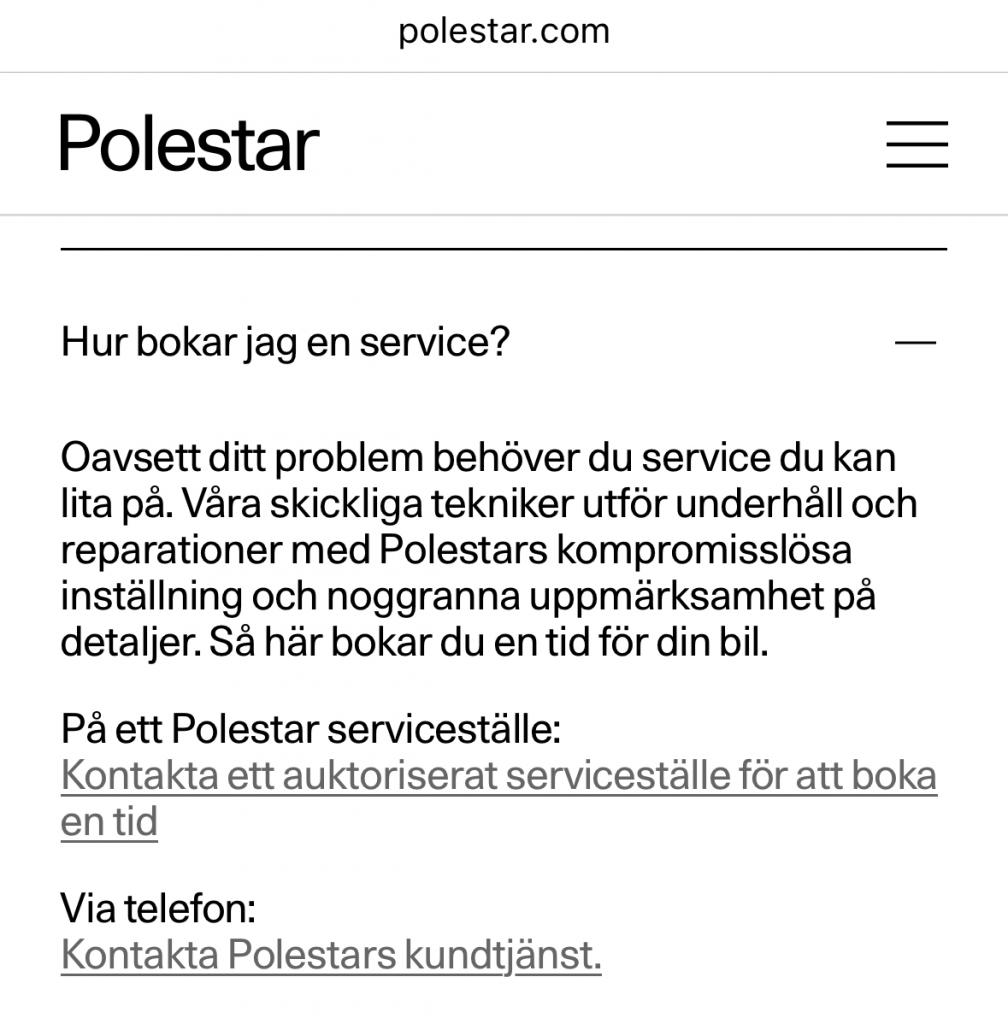Go to the Polestar homepage via the wordmark

pos(189,144)
